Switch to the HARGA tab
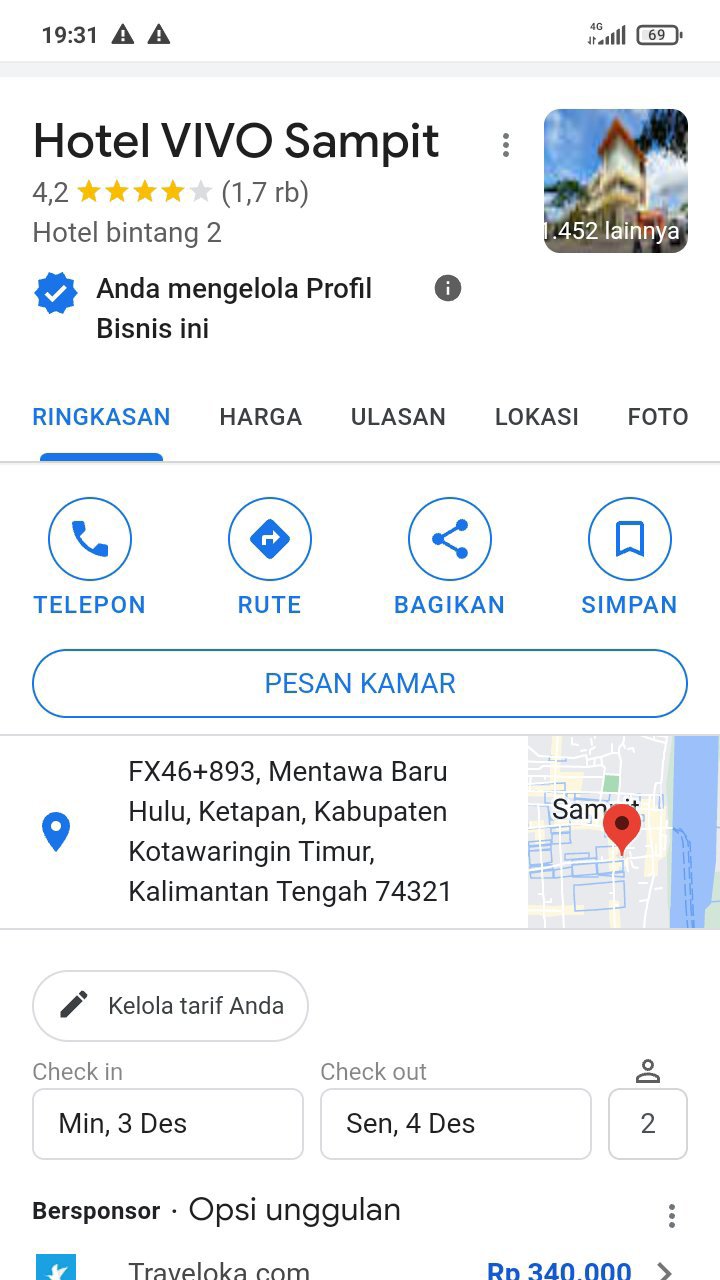Viewport: 720px width, 1280px height. (260, 417)
